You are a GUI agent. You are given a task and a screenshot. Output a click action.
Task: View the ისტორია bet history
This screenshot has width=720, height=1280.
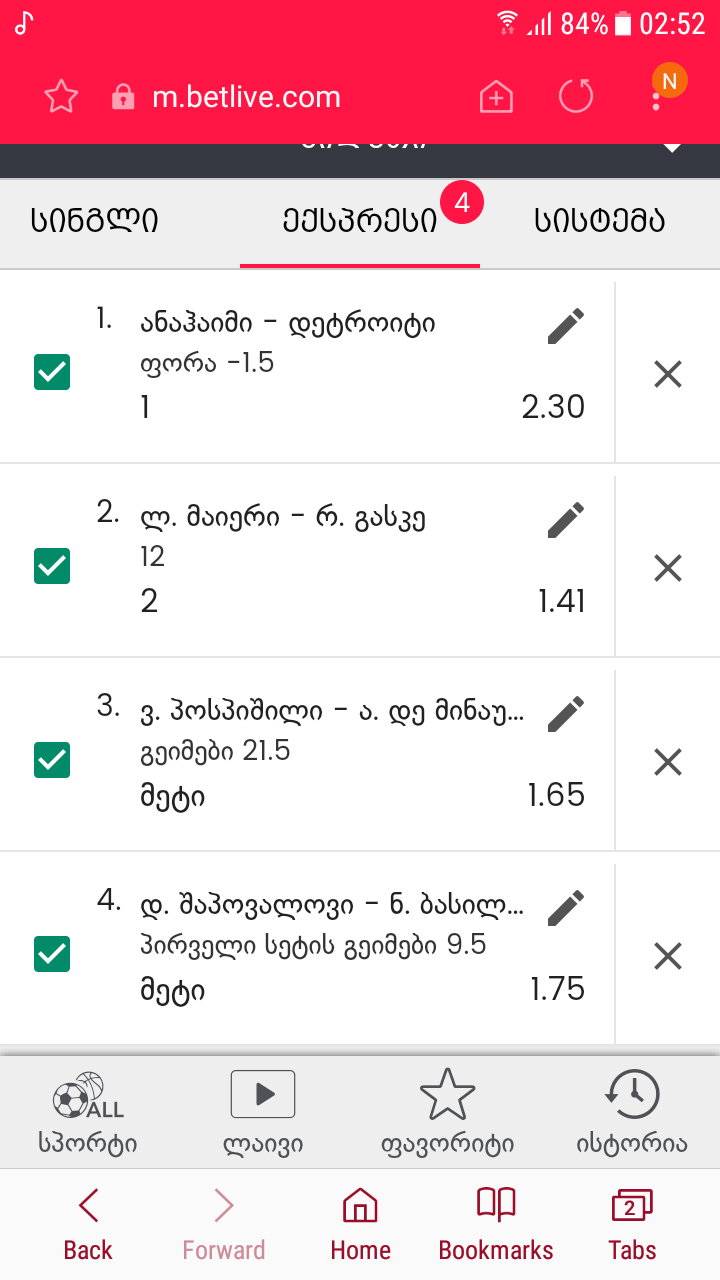(631, 1112)
